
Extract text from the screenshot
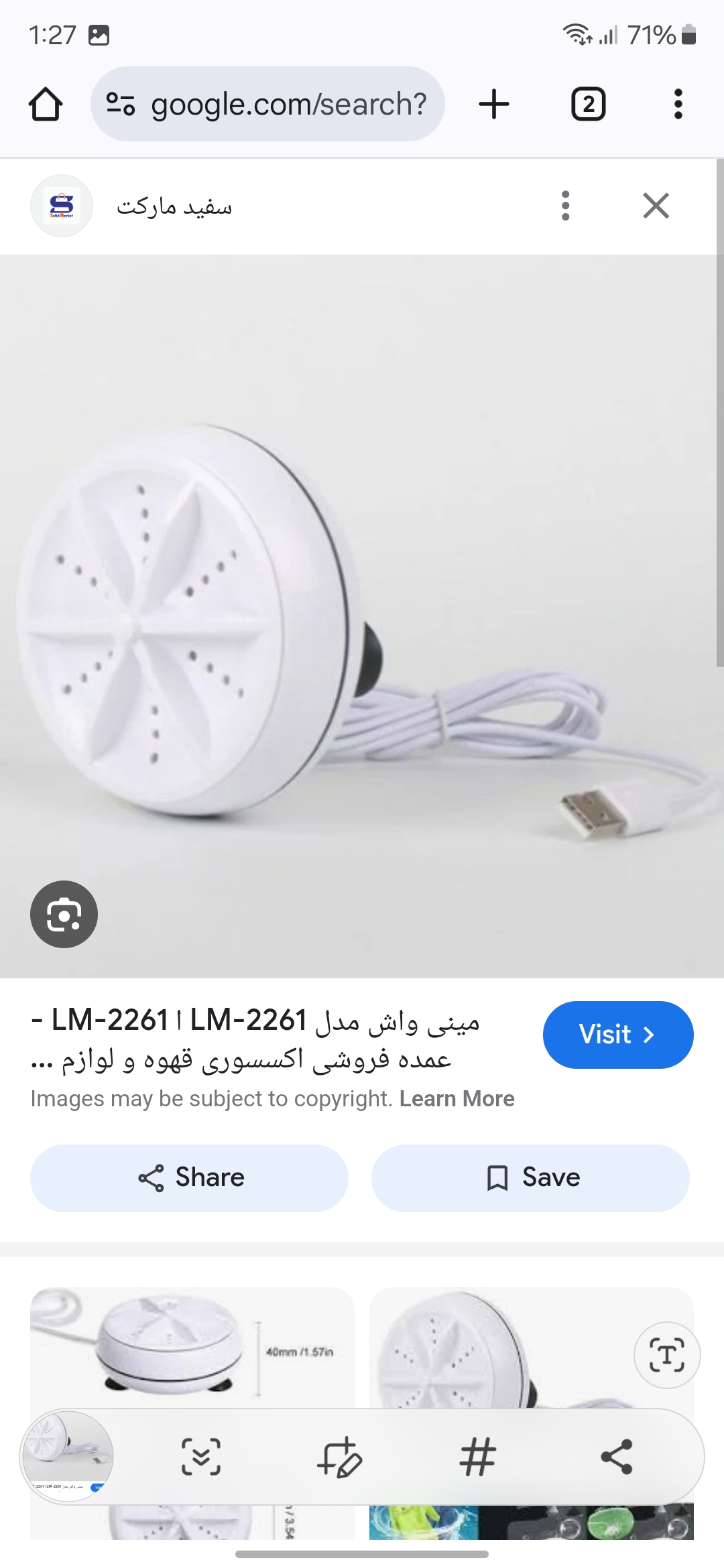tap(666, 1355)
